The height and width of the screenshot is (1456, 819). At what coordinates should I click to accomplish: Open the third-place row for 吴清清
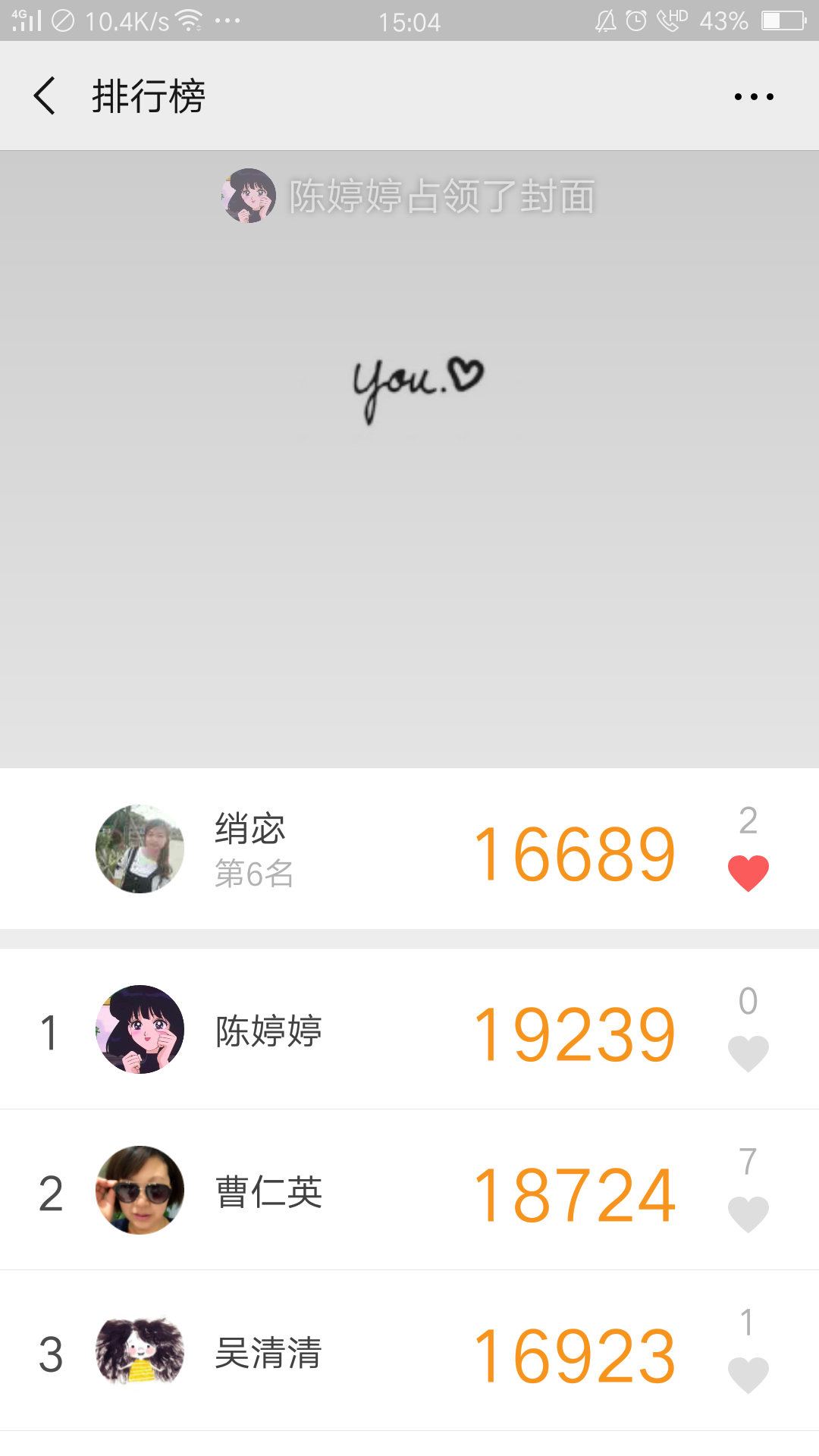341,1351
